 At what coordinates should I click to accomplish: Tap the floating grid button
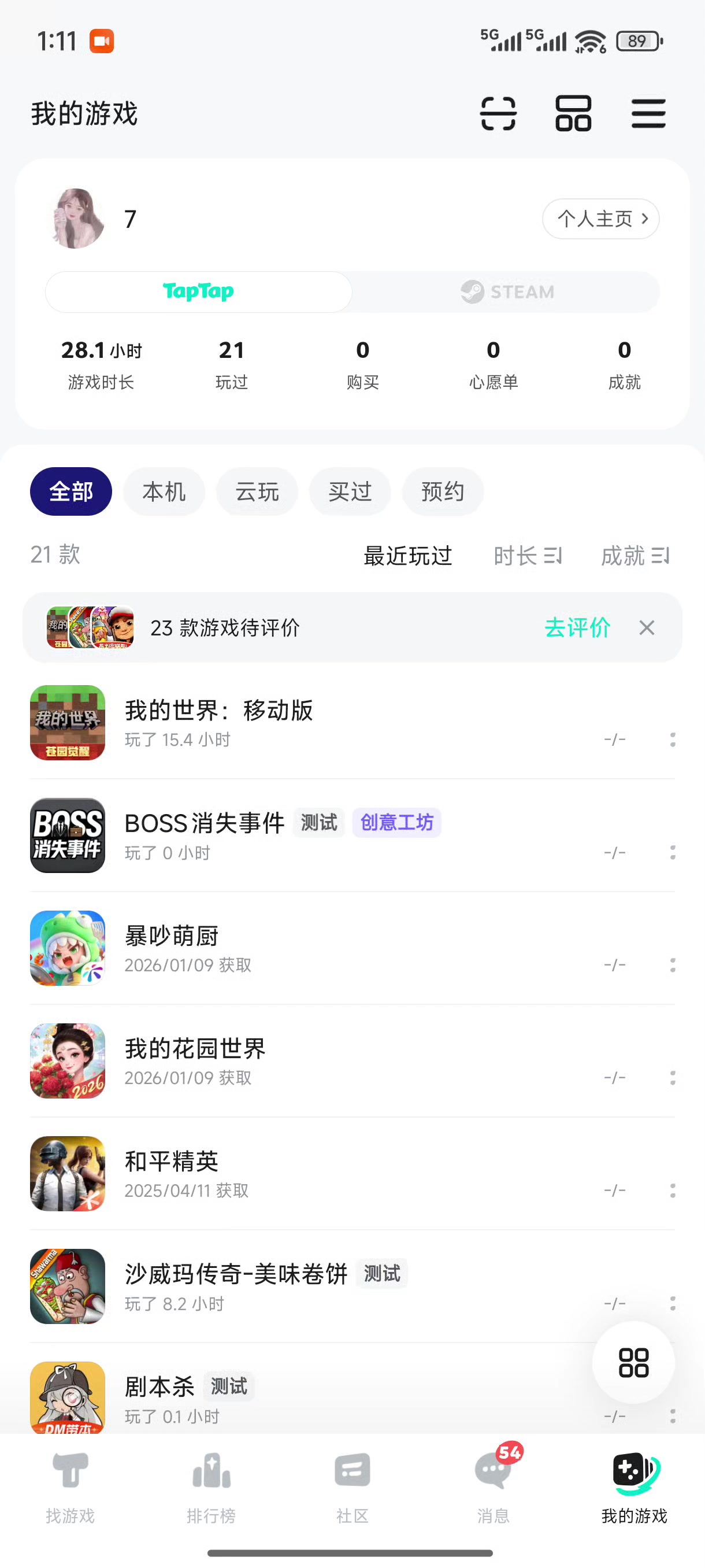pos(633,1362)
